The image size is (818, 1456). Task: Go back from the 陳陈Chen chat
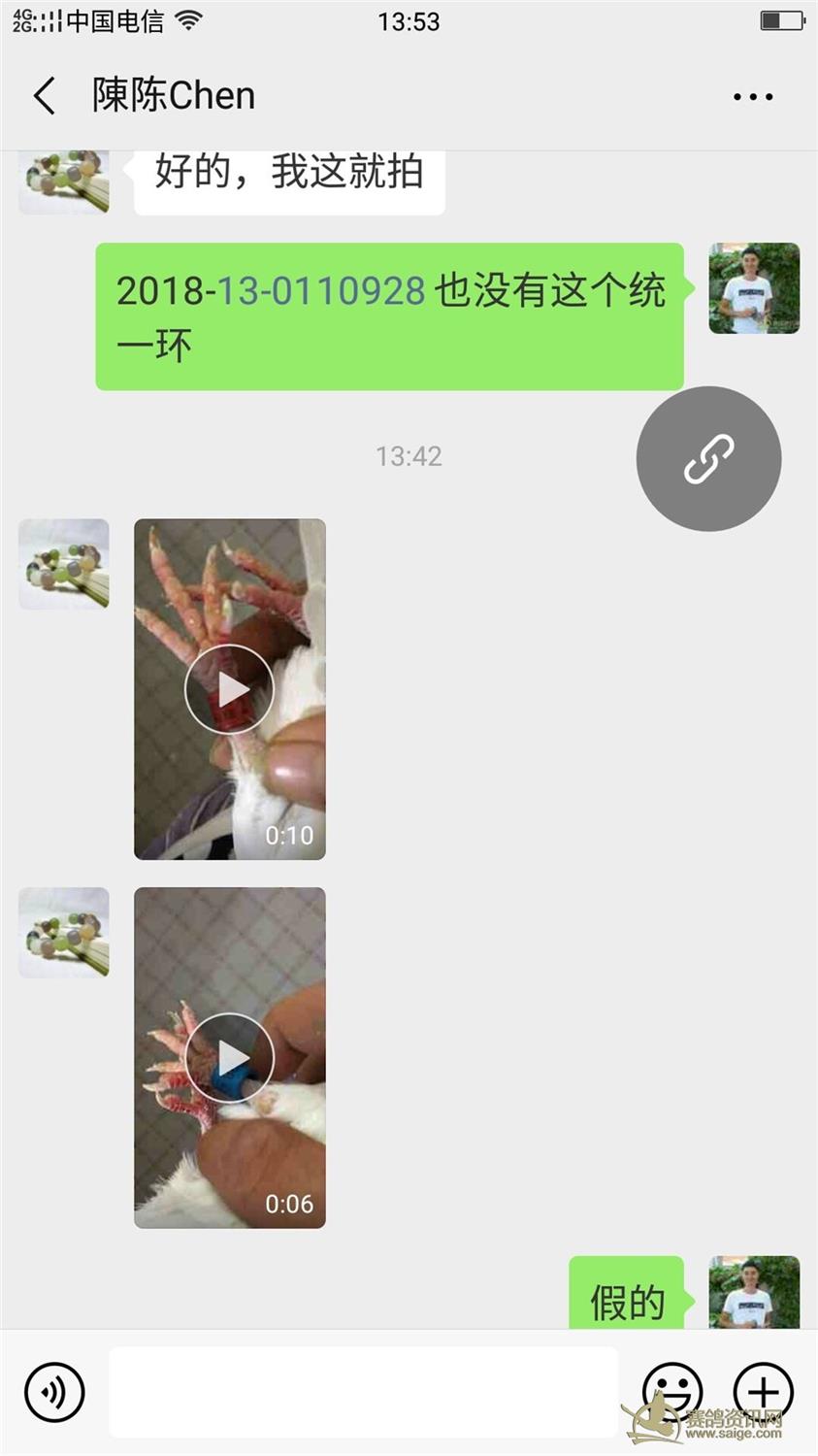point(44,96)
